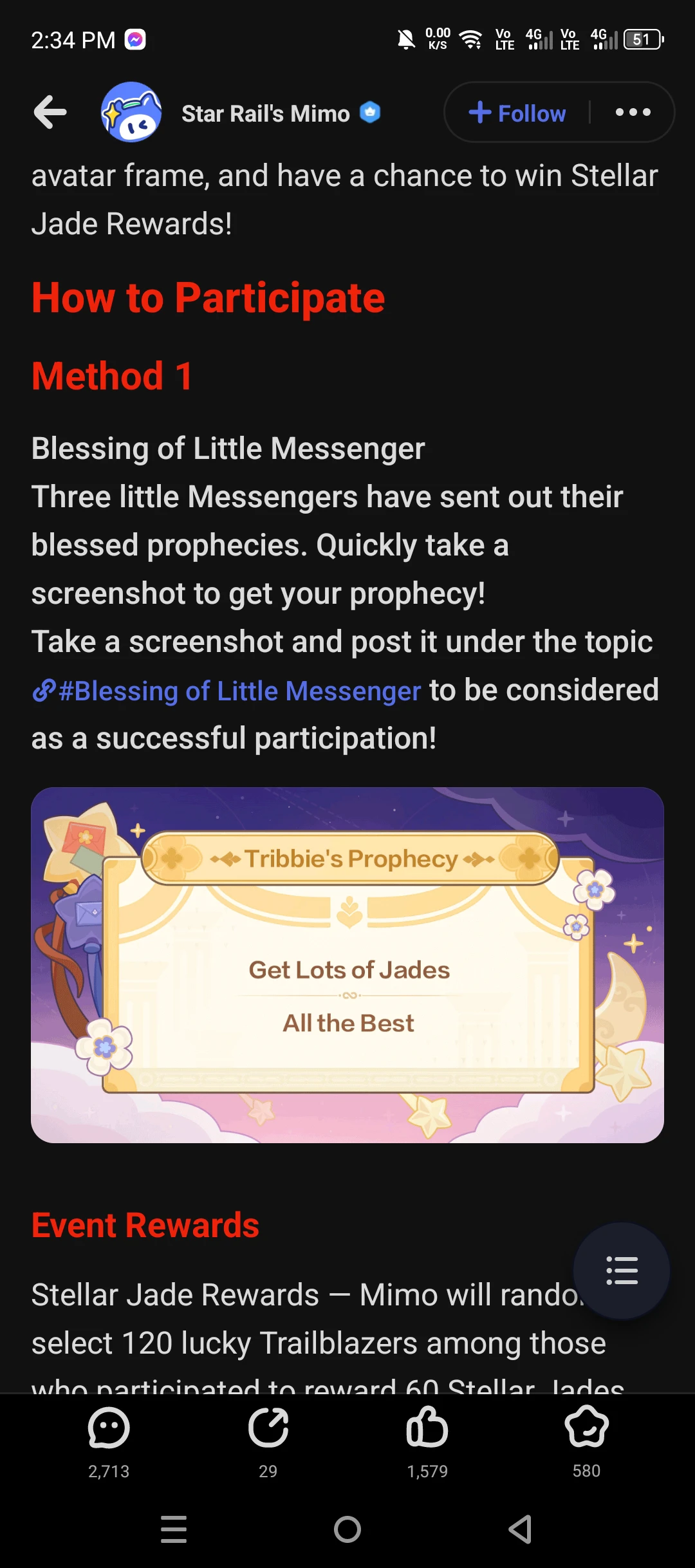Open the three-dot overflow menu

pyautogui.click(x=633, y=113)
